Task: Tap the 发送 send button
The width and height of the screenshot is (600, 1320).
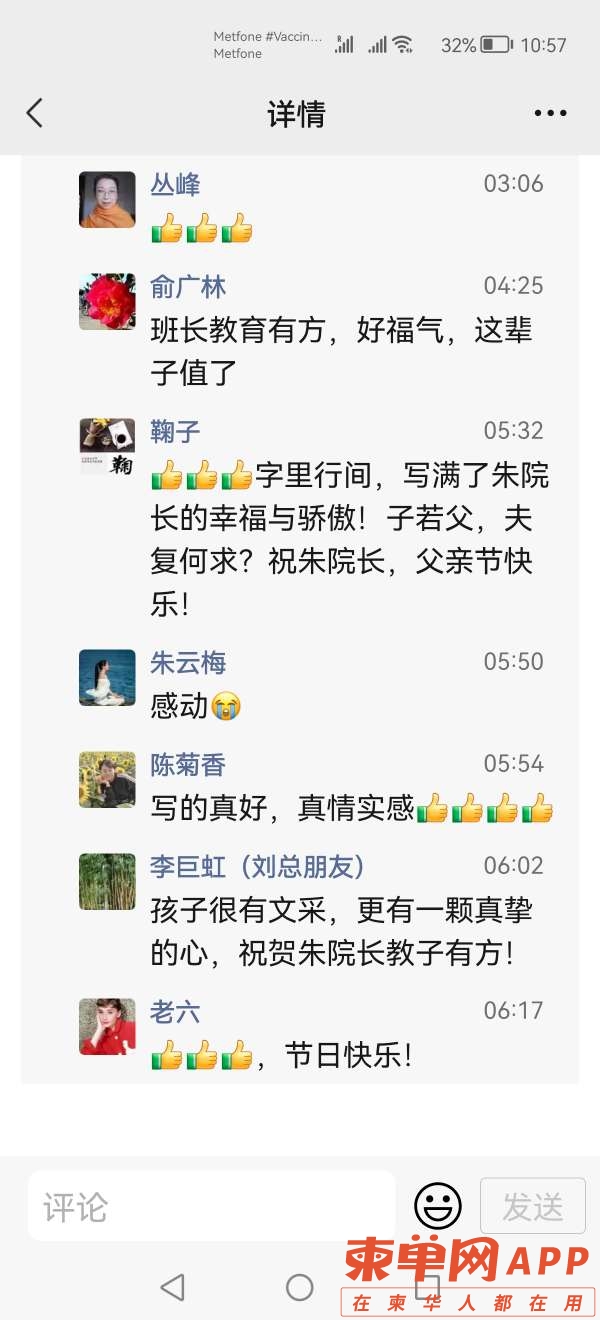Action: (x=532, y=1206)
